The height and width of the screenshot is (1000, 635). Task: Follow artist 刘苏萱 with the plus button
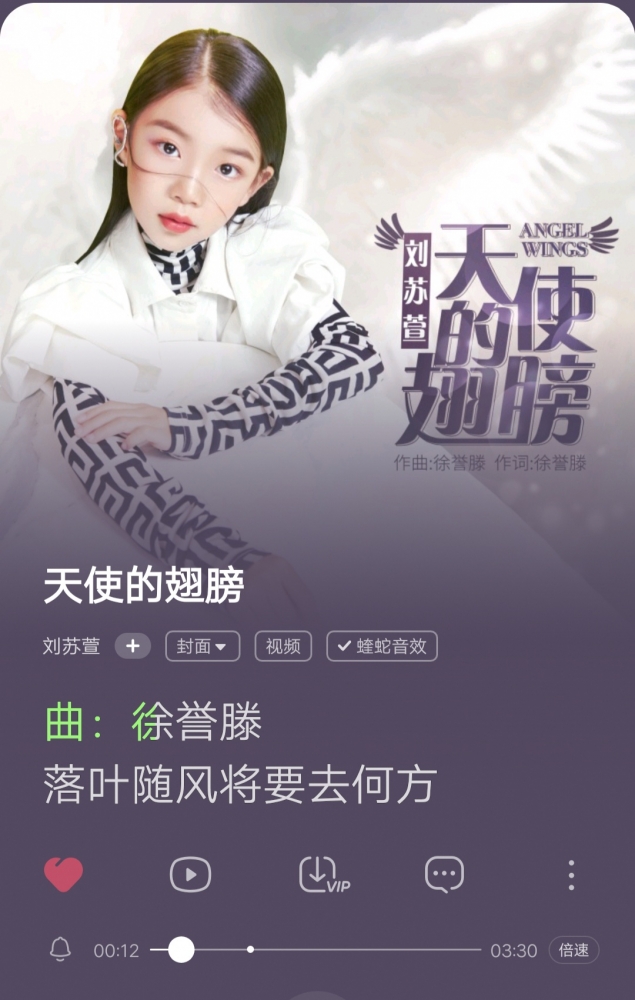tap(133, 646)
